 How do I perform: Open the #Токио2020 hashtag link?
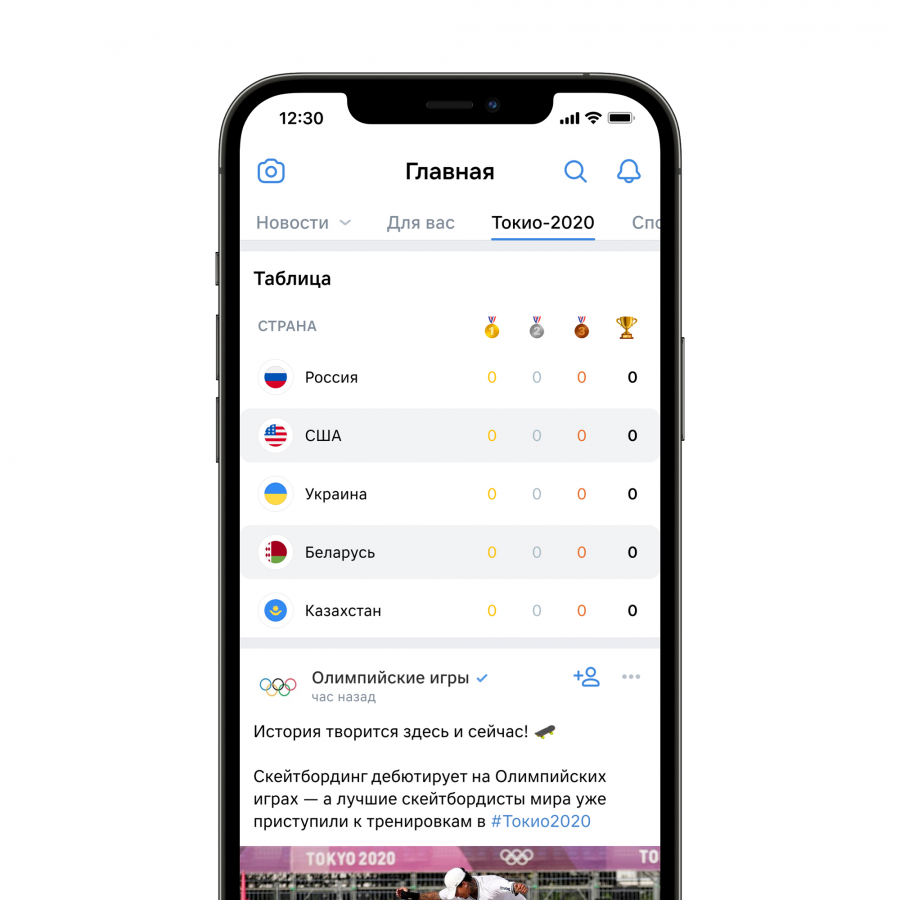click(540, 821)
